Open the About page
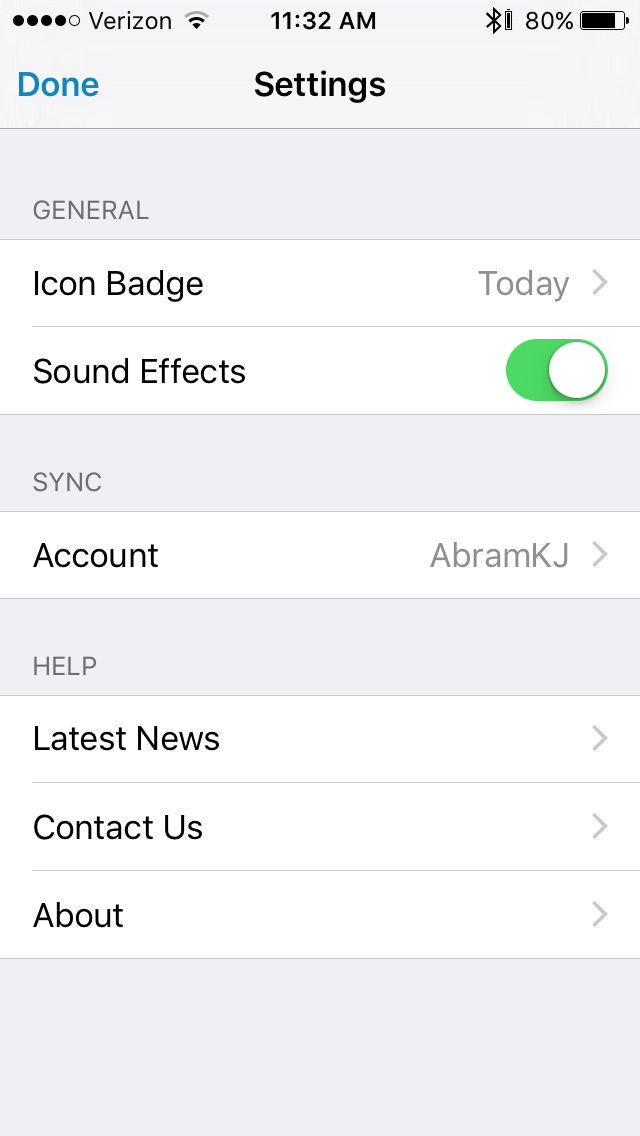This screenshot has height=1136, width=640. point(320,915)
